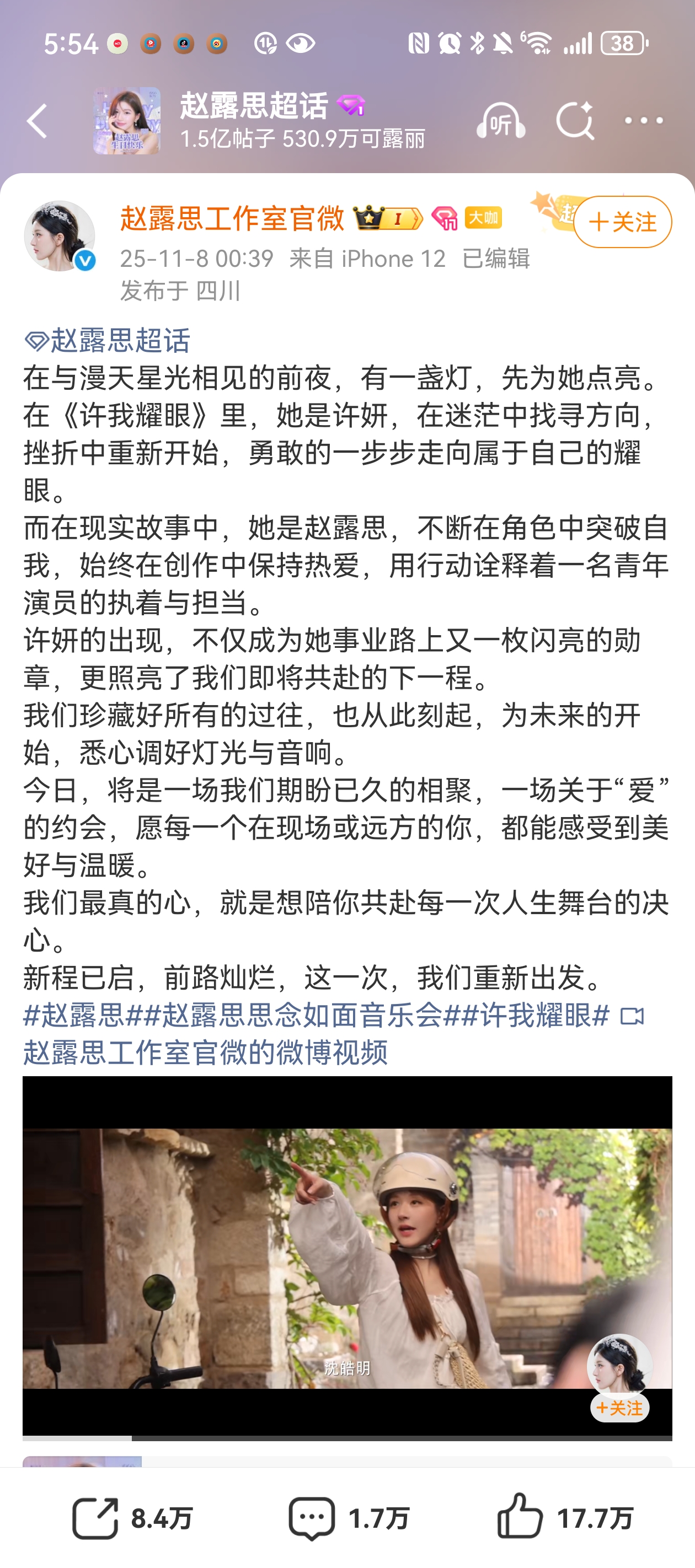Open the 赵露思工作室官微的微博视频 link
This screenshot has height=1568, width=695.
pos(205,1053)
